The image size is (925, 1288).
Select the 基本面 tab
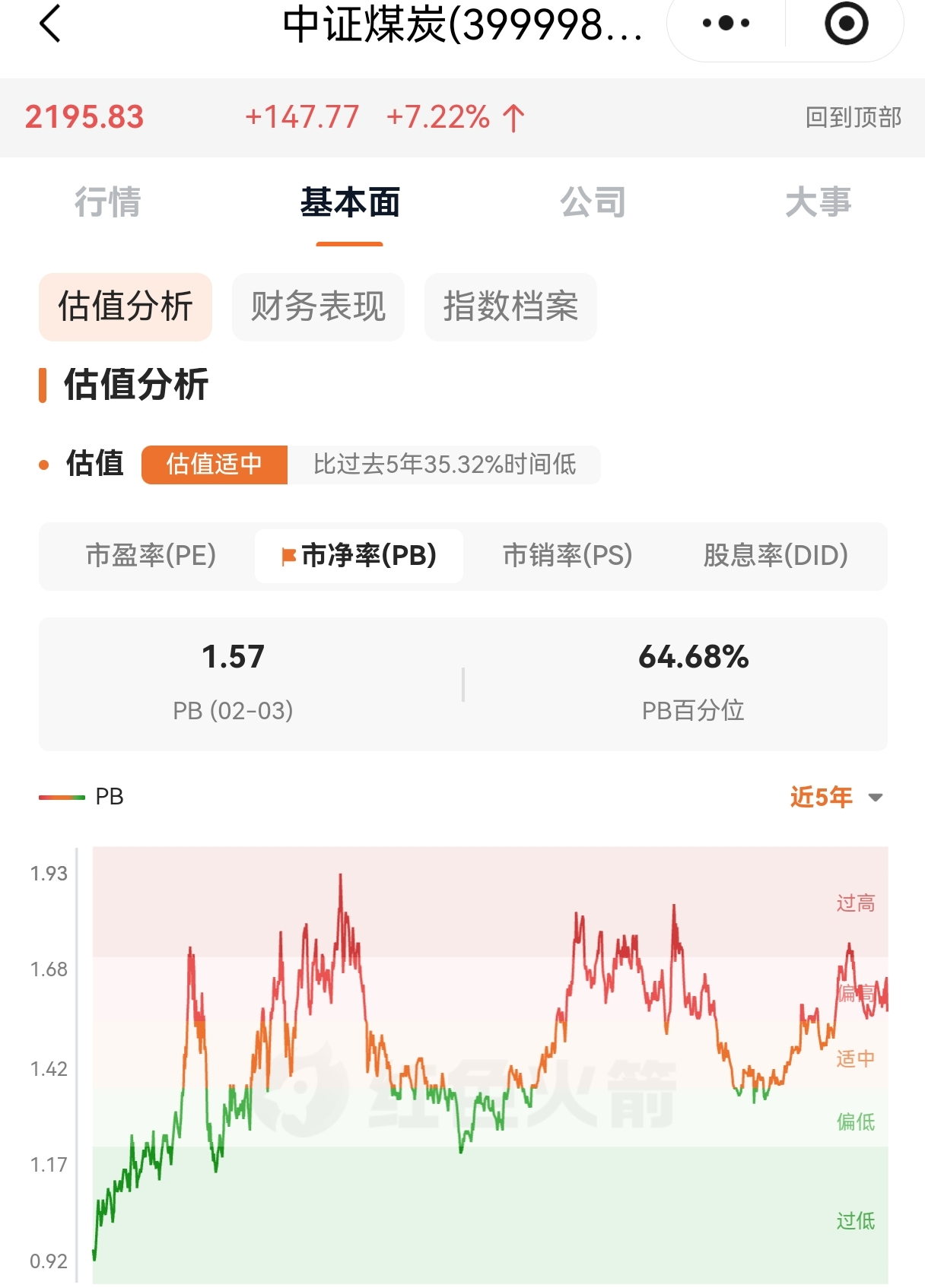tap(350, 202)
